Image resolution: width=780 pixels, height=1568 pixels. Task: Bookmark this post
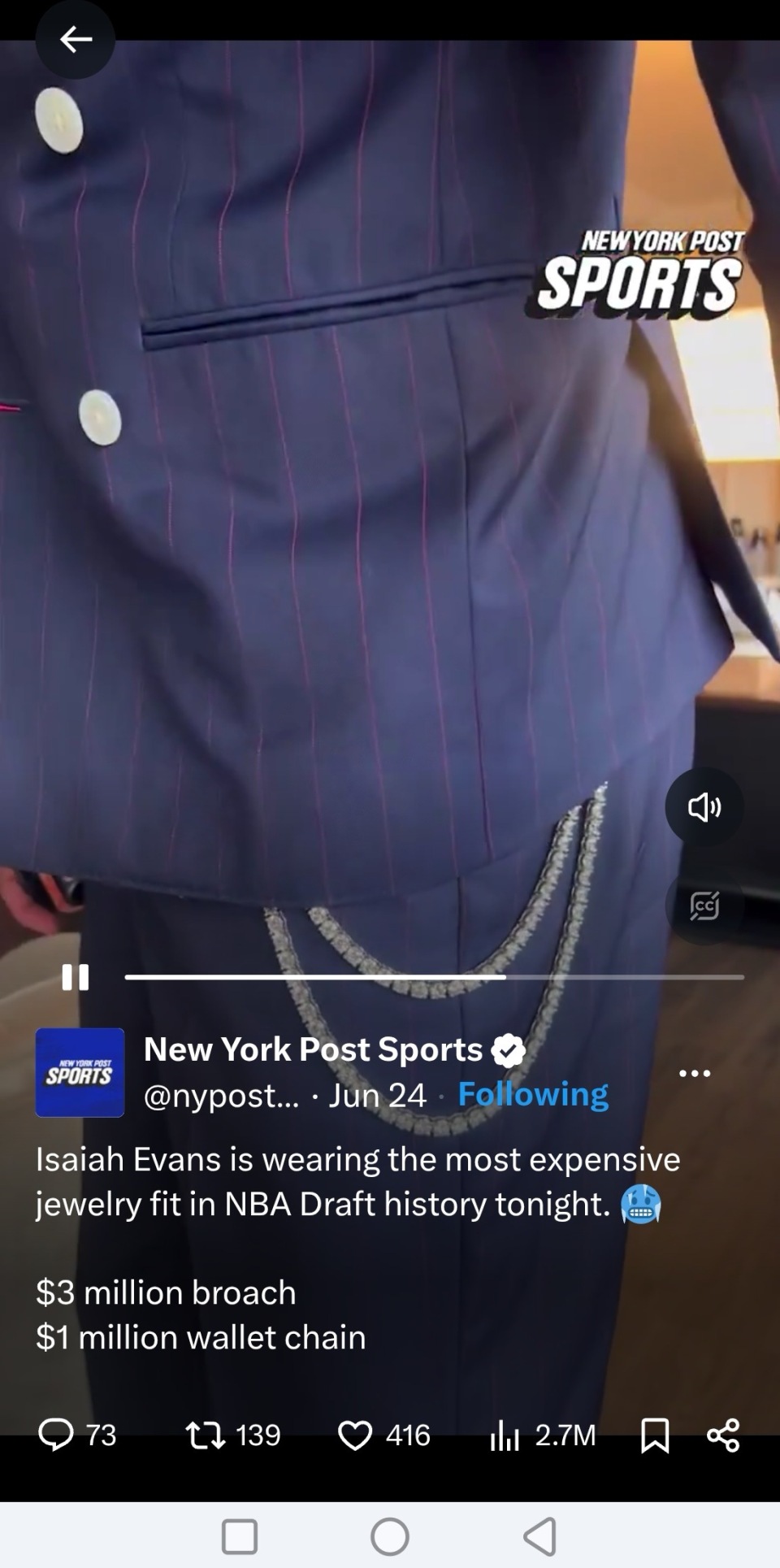tap(655, 1435)
